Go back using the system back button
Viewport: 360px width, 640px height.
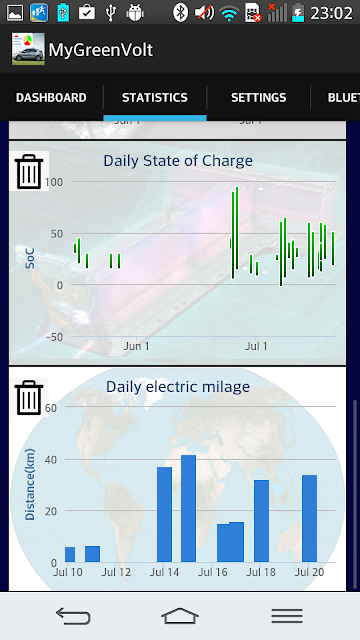[73, 616]
